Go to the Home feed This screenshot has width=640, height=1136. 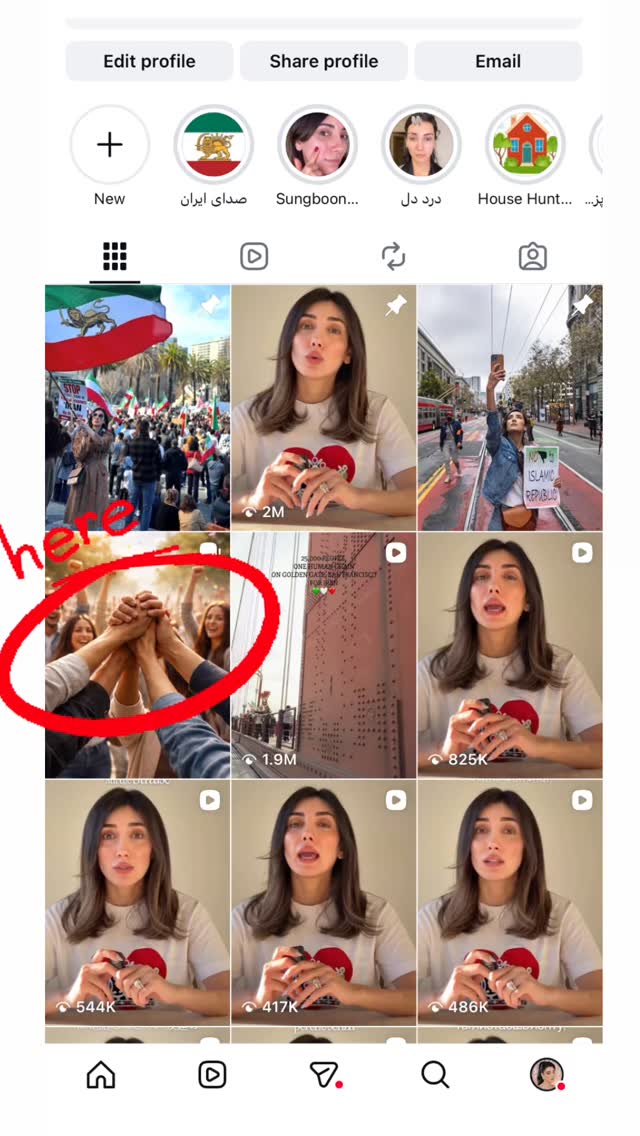(x=101, y=1075)
